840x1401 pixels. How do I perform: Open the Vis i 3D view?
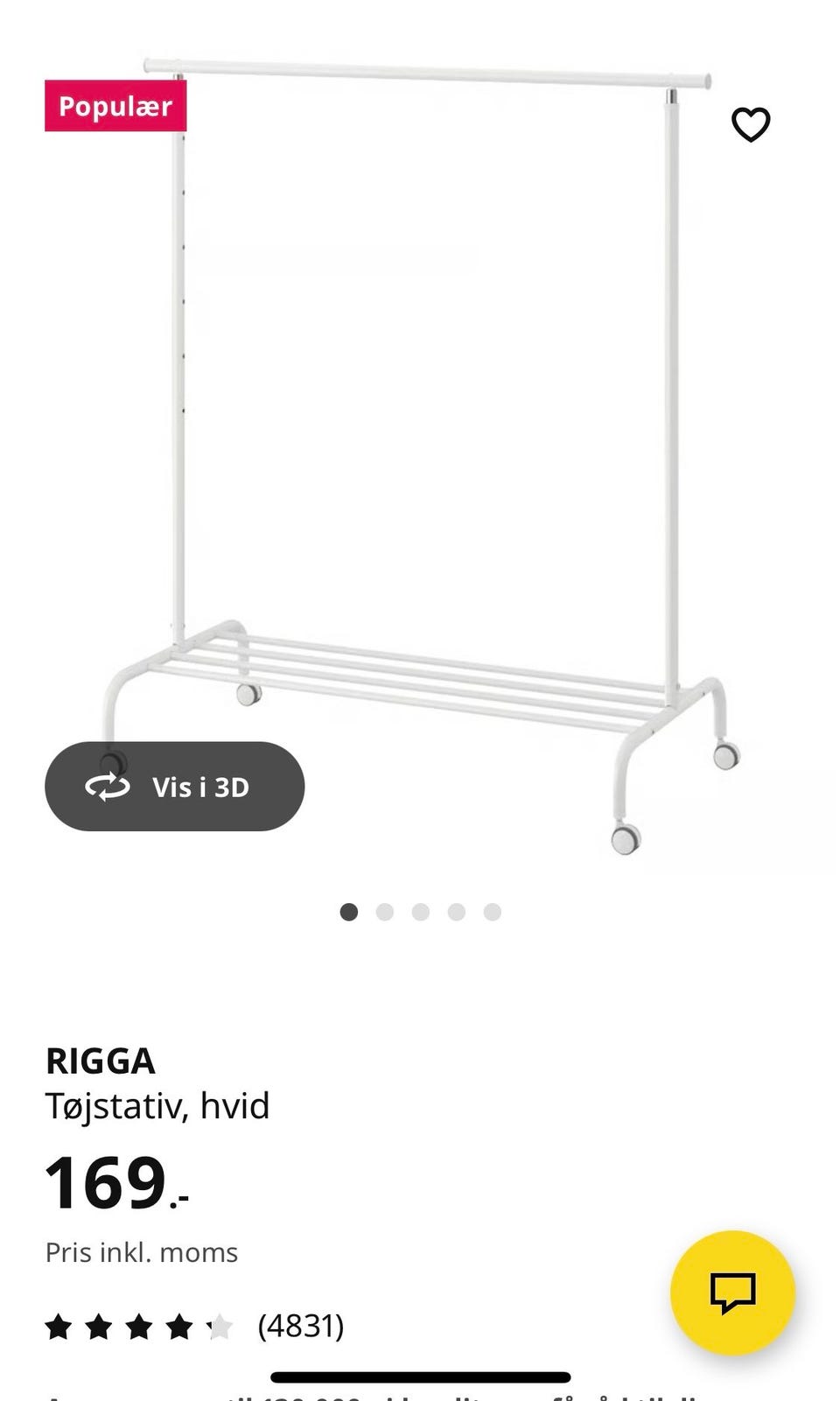[175, 786]
